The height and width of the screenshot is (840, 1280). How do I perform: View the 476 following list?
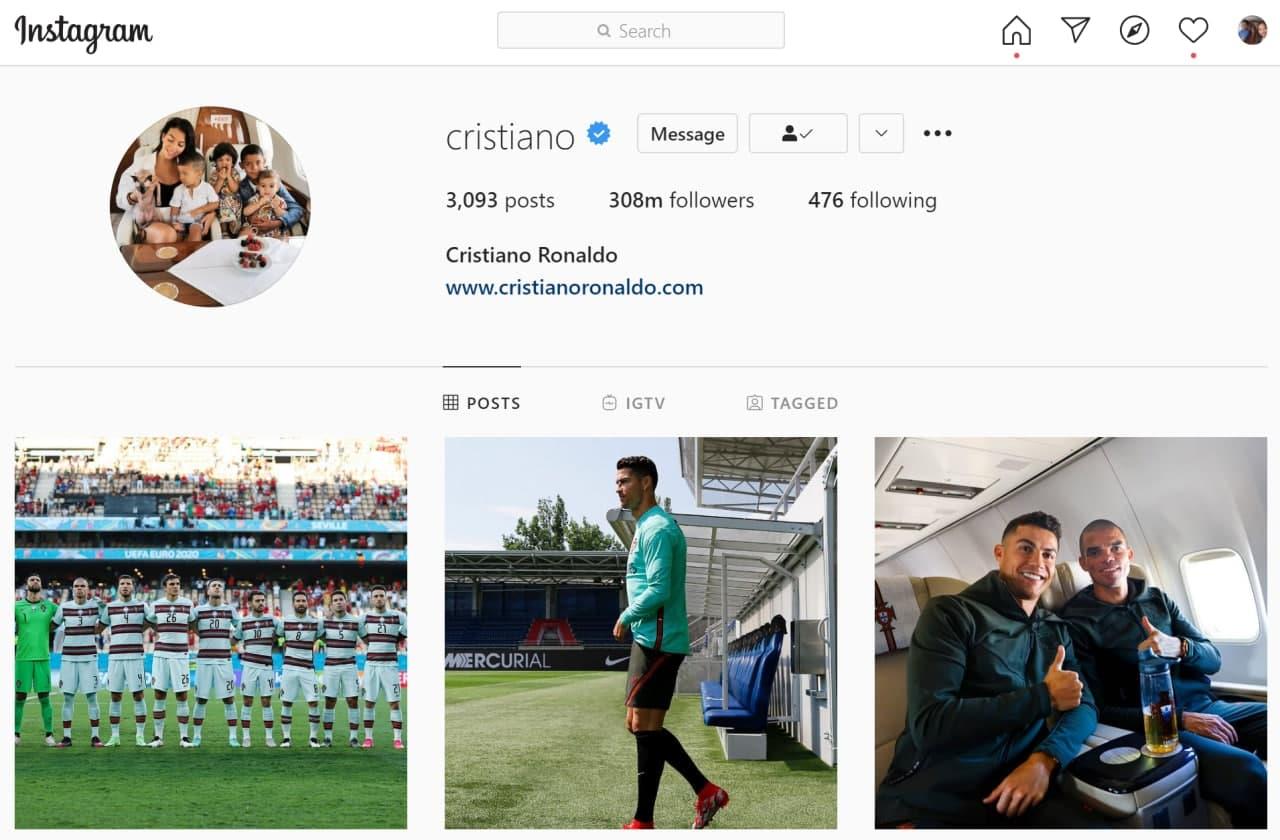tap(872, 200)
